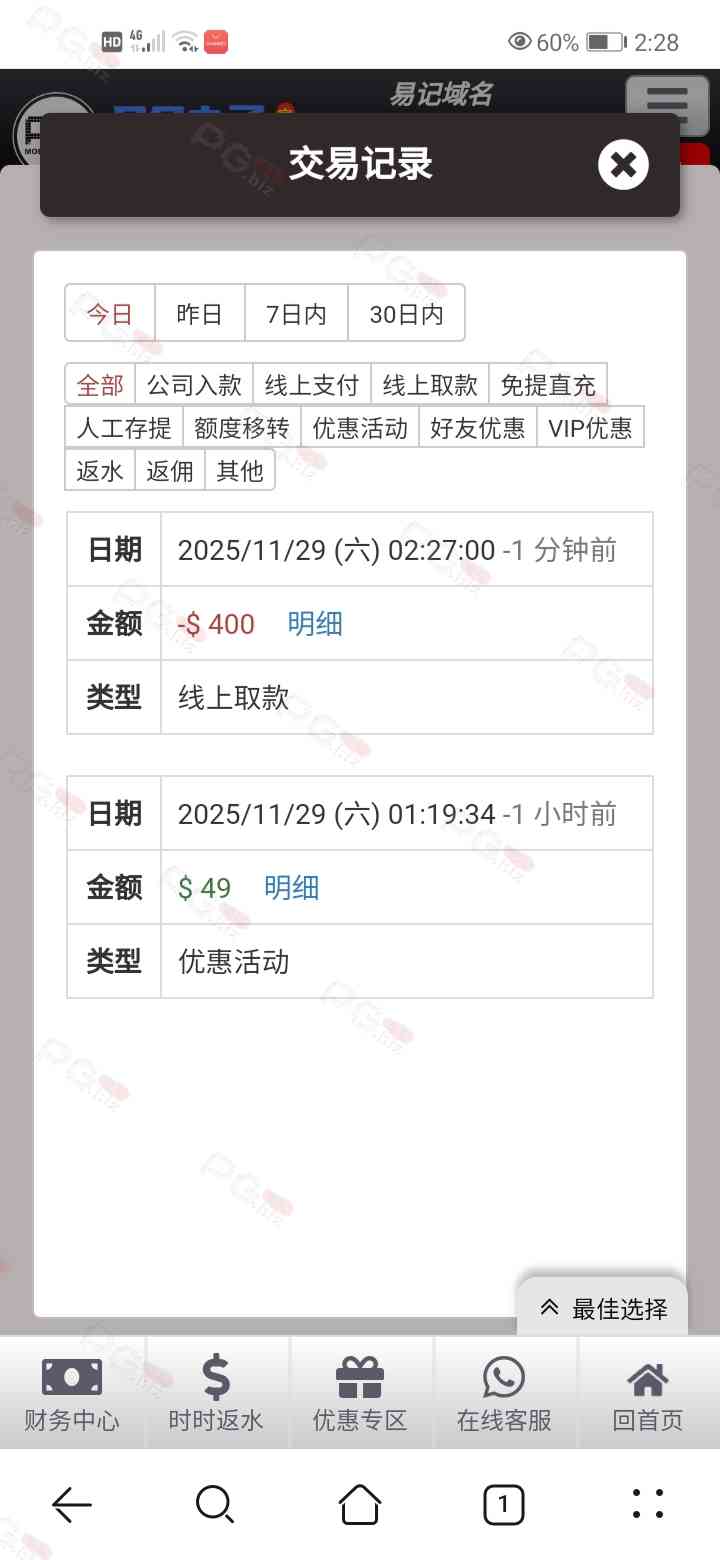The width and height of the screenshot is (720, 1560).
Task: Filter by 线上支付
Action: tap(311, 385)
